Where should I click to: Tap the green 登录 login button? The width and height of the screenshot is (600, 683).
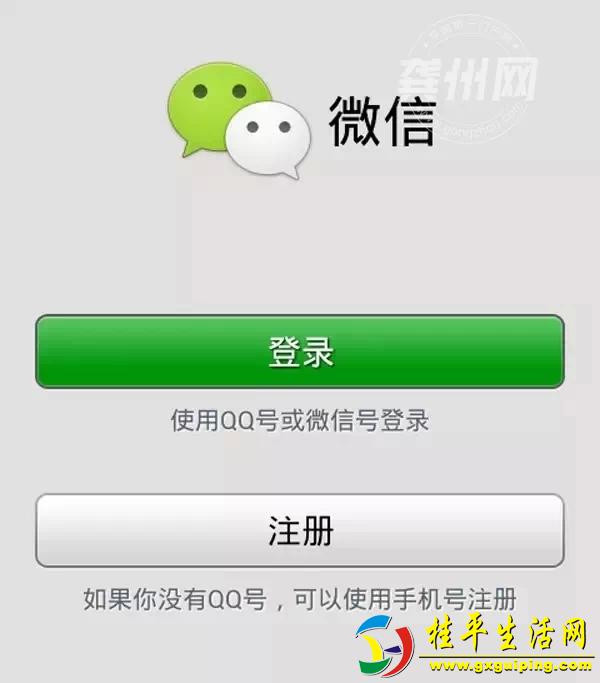click(x=300, y=352)
